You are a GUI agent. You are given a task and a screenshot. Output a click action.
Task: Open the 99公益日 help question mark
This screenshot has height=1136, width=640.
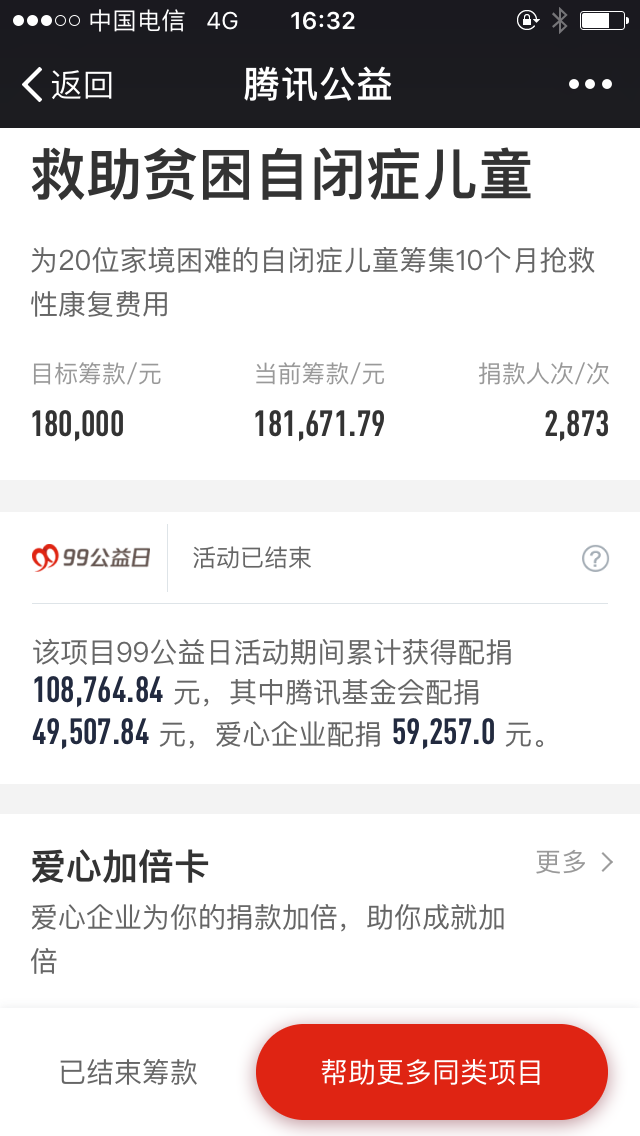point(595,559)
